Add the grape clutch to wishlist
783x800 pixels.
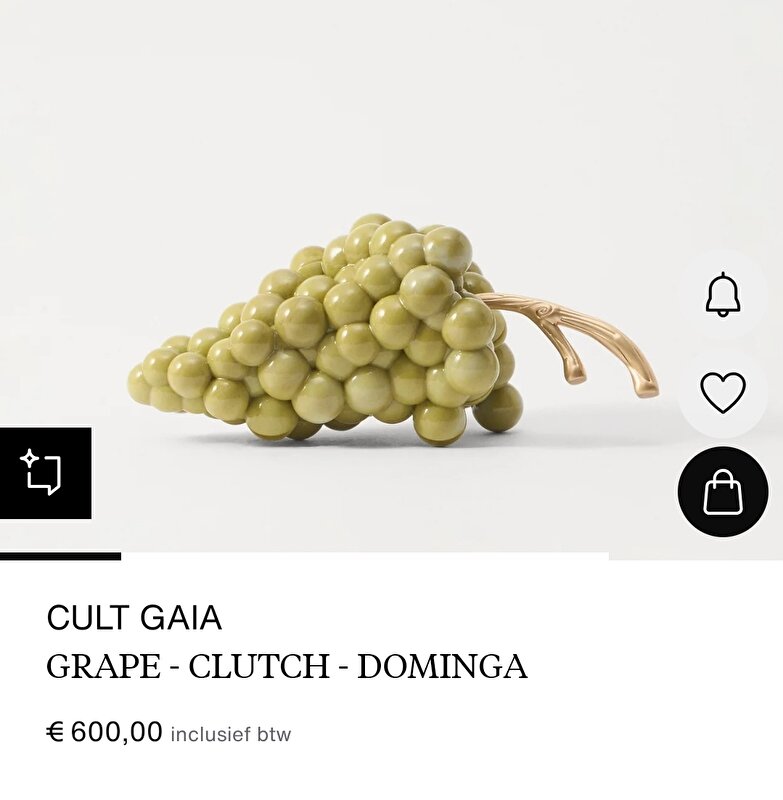tap(723, 392)
